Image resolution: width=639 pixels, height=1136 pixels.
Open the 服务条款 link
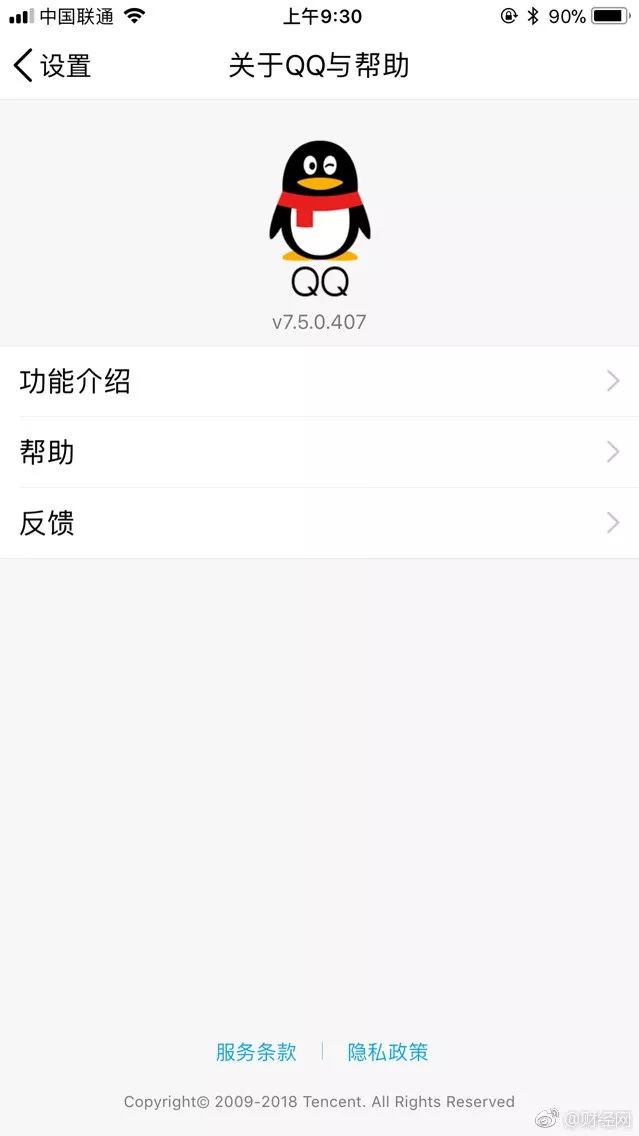pyautogui.click(x=256, y=1052)
